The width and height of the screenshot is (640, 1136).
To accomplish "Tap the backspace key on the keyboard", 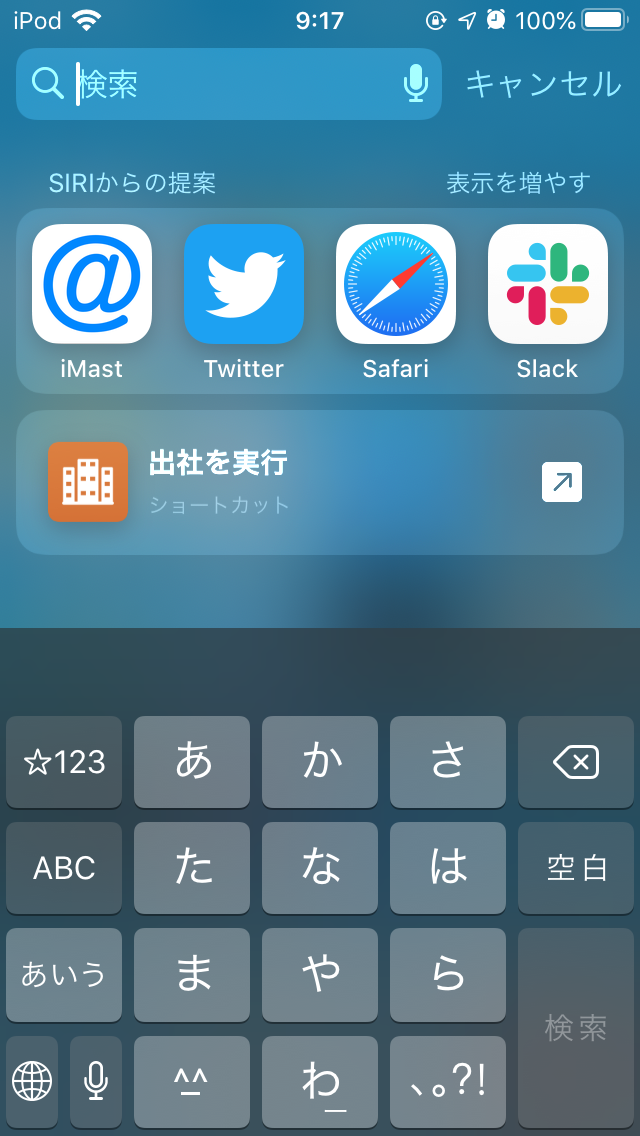I will tap(576, 762).
